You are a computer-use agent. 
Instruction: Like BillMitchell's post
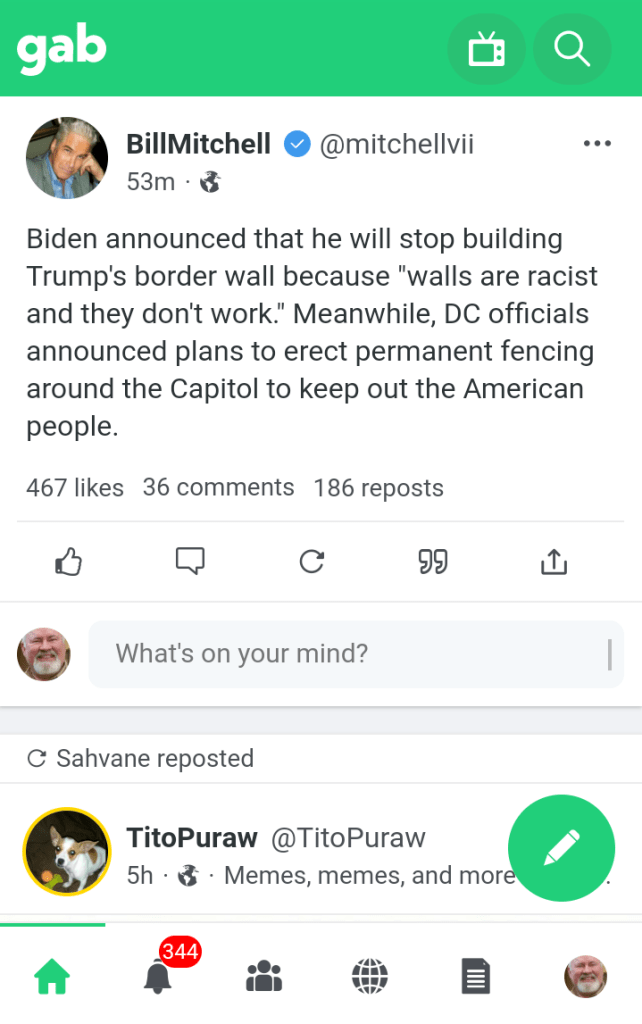(68, 562)
